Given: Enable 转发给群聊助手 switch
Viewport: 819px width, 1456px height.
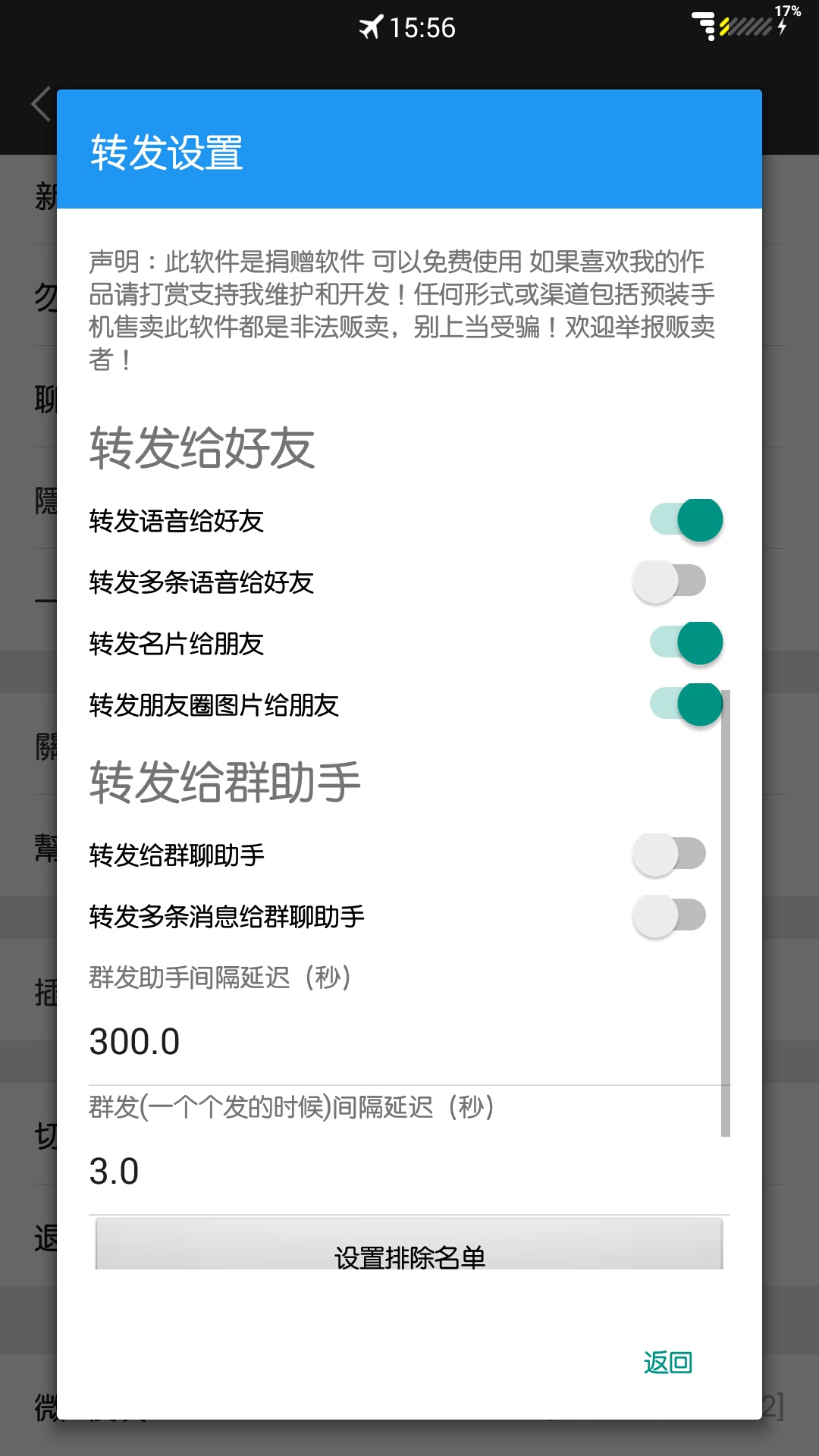Looking at the screenshot, I should click(670, 855).
